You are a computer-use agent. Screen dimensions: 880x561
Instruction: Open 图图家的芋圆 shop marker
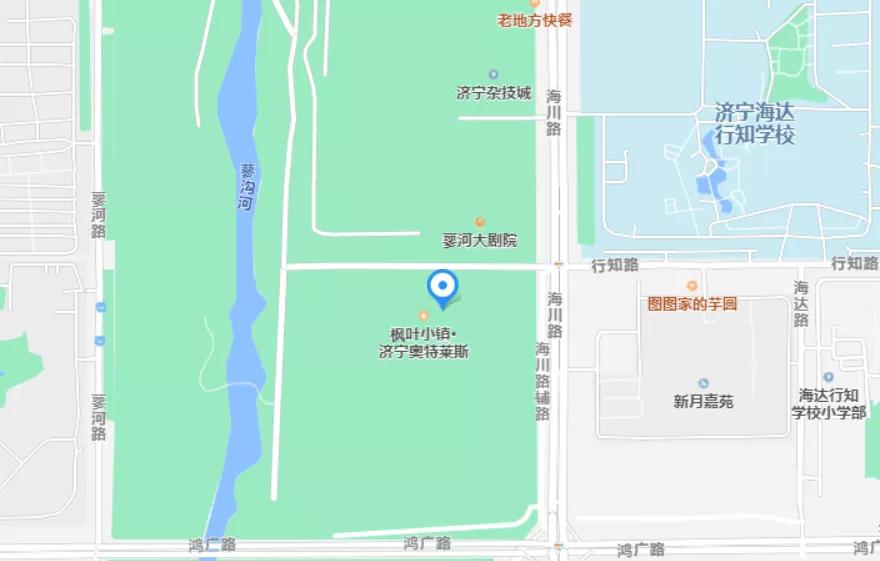692,286
